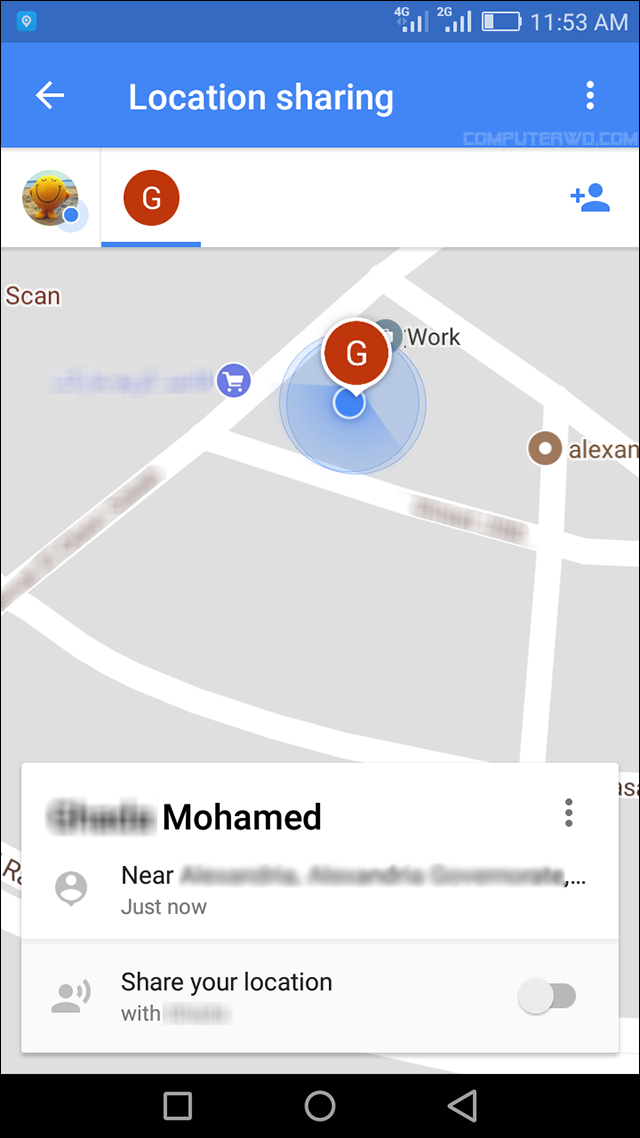The width and height of the screenshot is (640, 1138).
Task: Select the G contact tab
Action: click(x=151, y=198)
